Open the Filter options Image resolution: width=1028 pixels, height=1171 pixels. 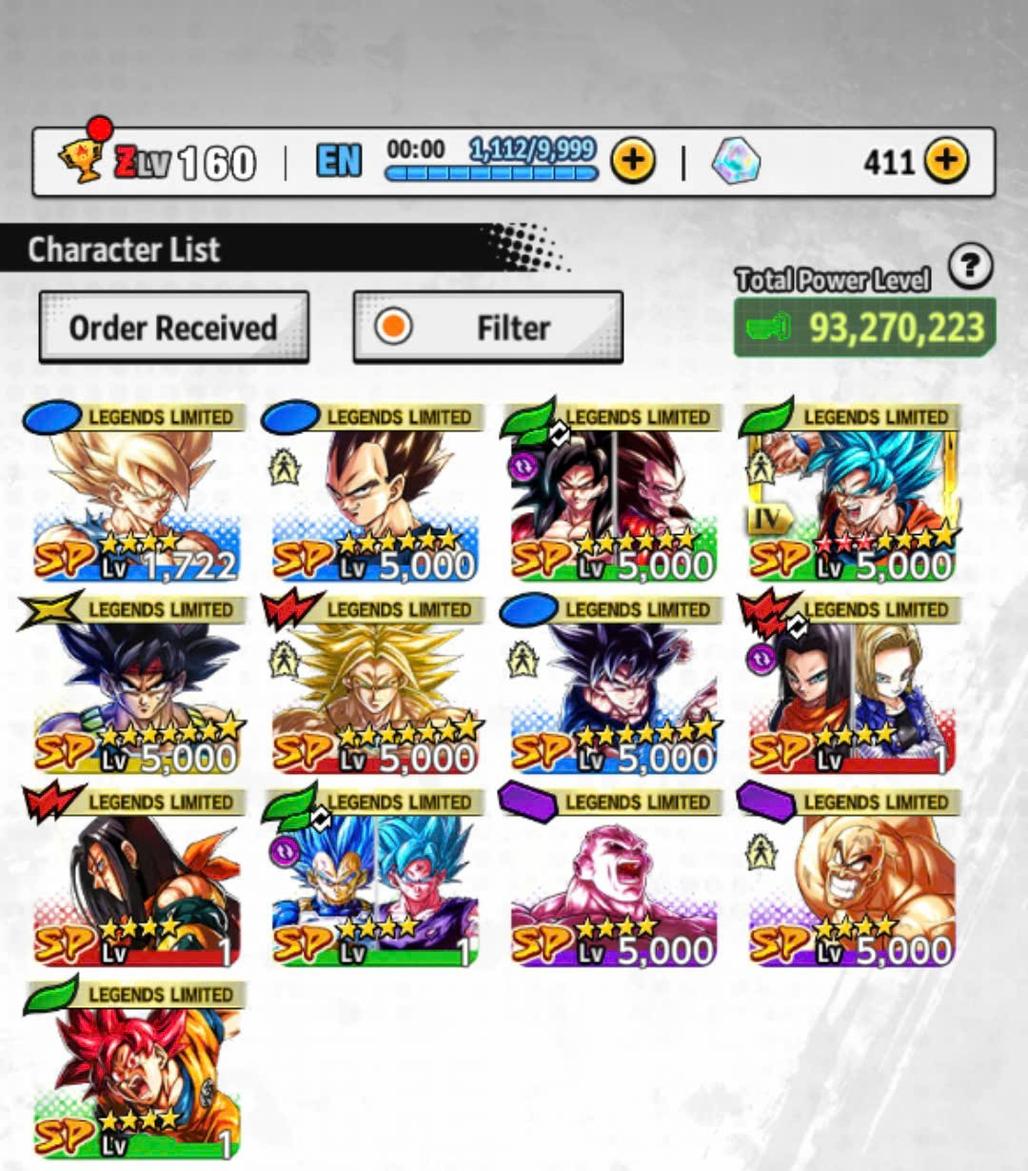pyautogui.click(x=488, y=327)
